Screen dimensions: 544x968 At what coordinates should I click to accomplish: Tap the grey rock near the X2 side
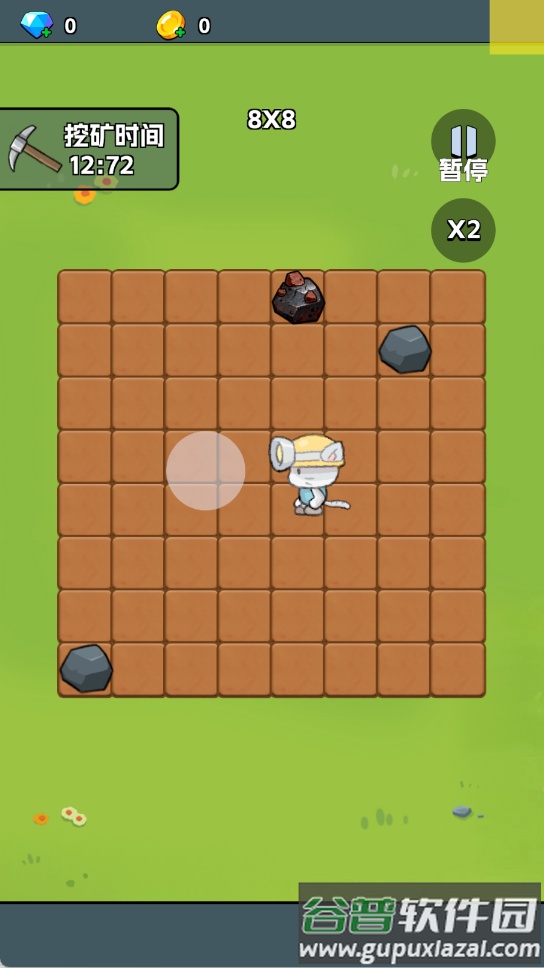(404, 349)
